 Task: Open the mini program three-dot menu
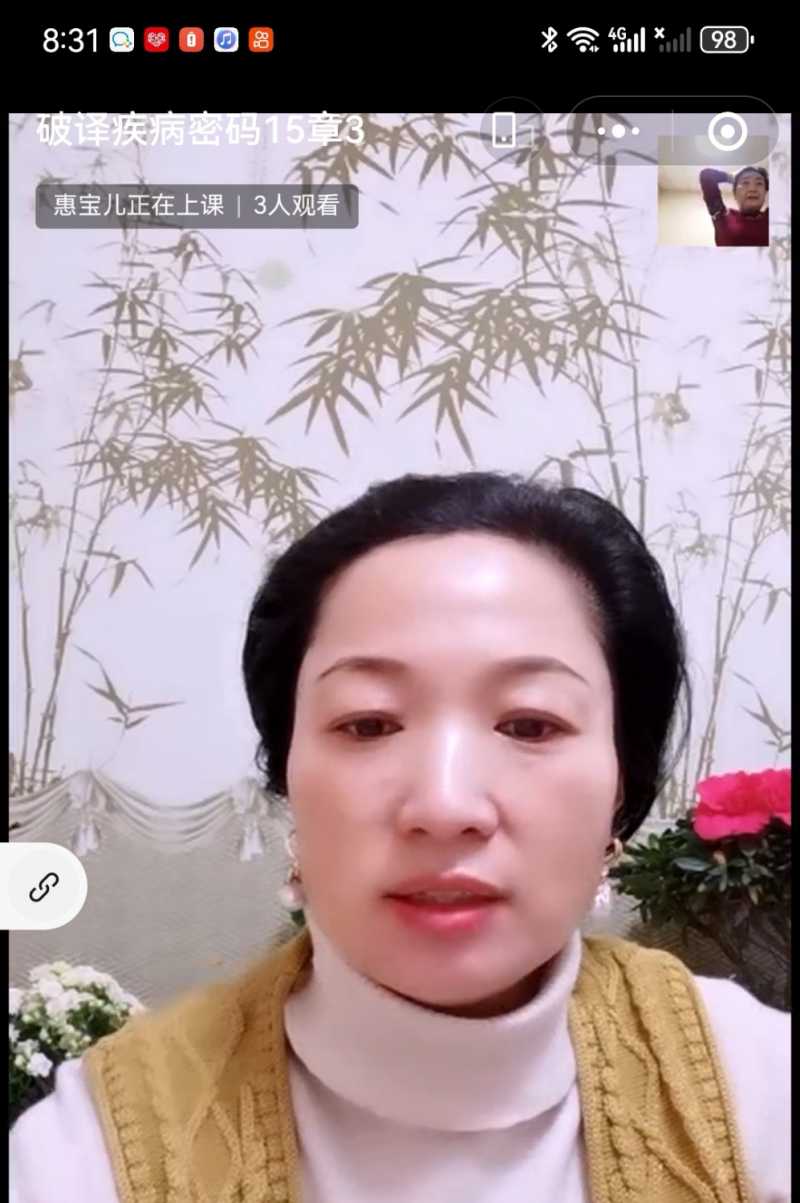pyautogui.click(x=618, y=131)
